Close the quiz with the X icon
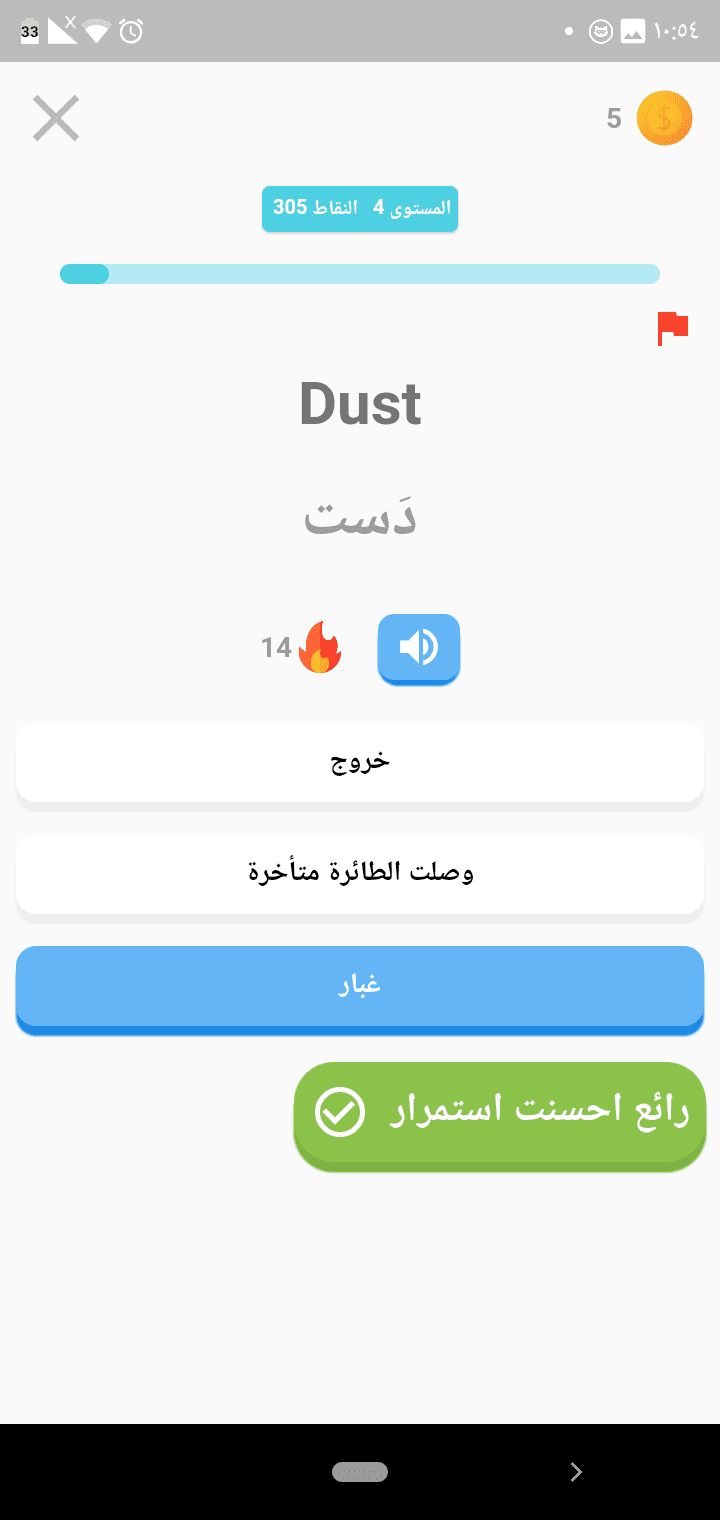 55,119
